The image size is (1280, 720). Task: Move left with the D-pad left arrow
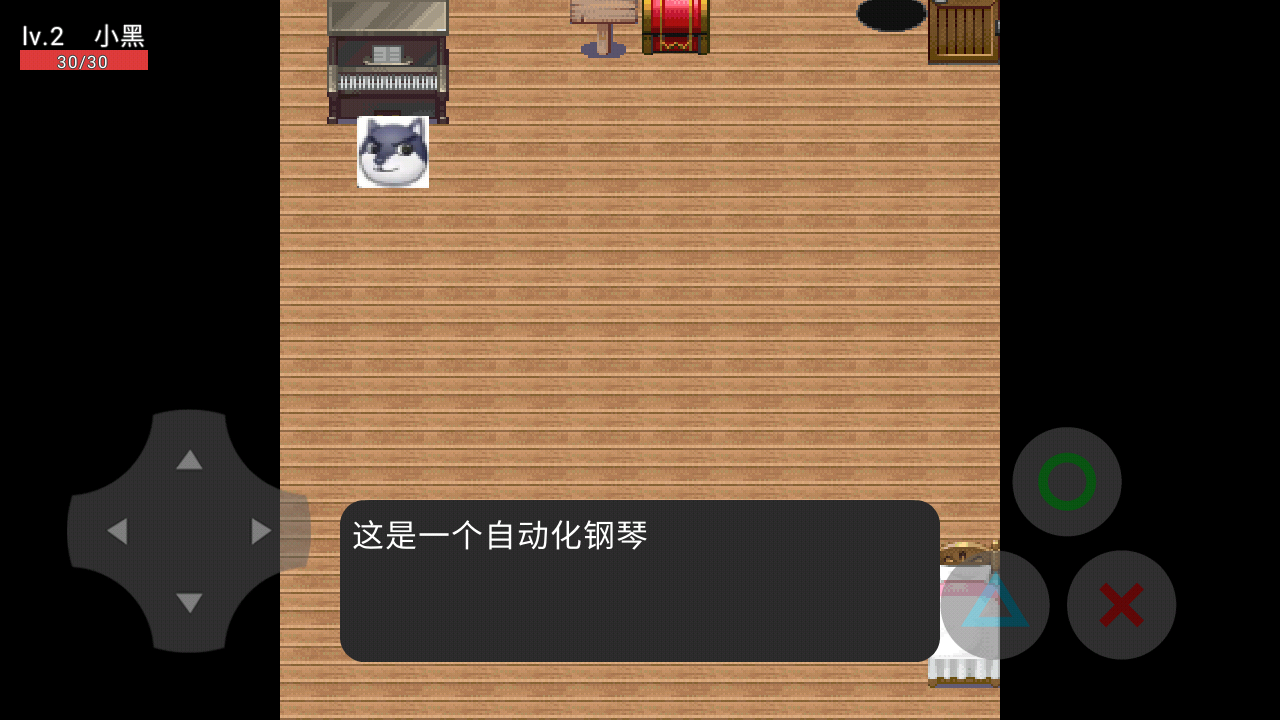[x=117, y=531]
